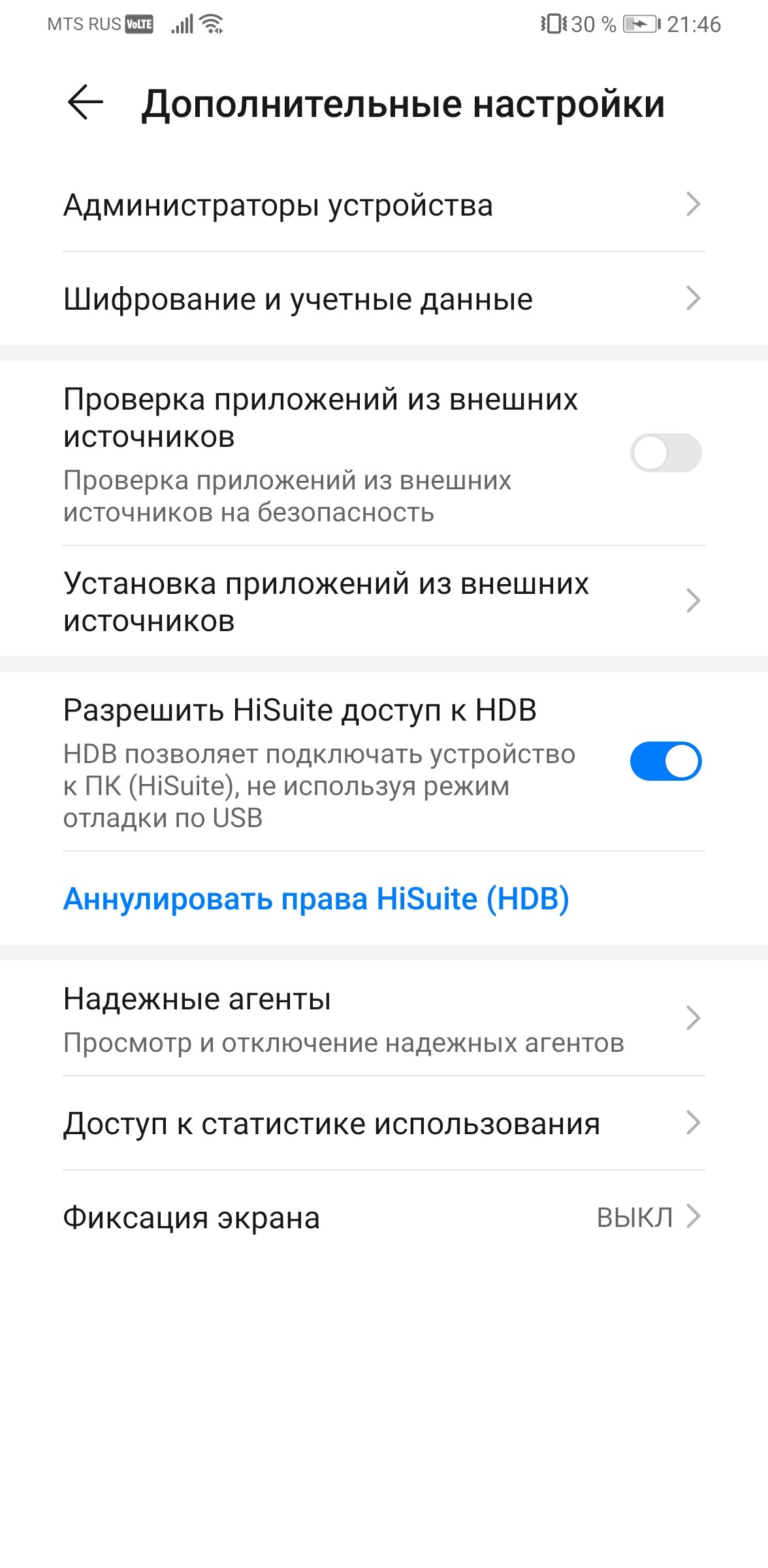Image resolution: width=768 pixels, height=1568 pixels.
Task: Open Установка приложений из внешних источников
Action: point(384,601)
